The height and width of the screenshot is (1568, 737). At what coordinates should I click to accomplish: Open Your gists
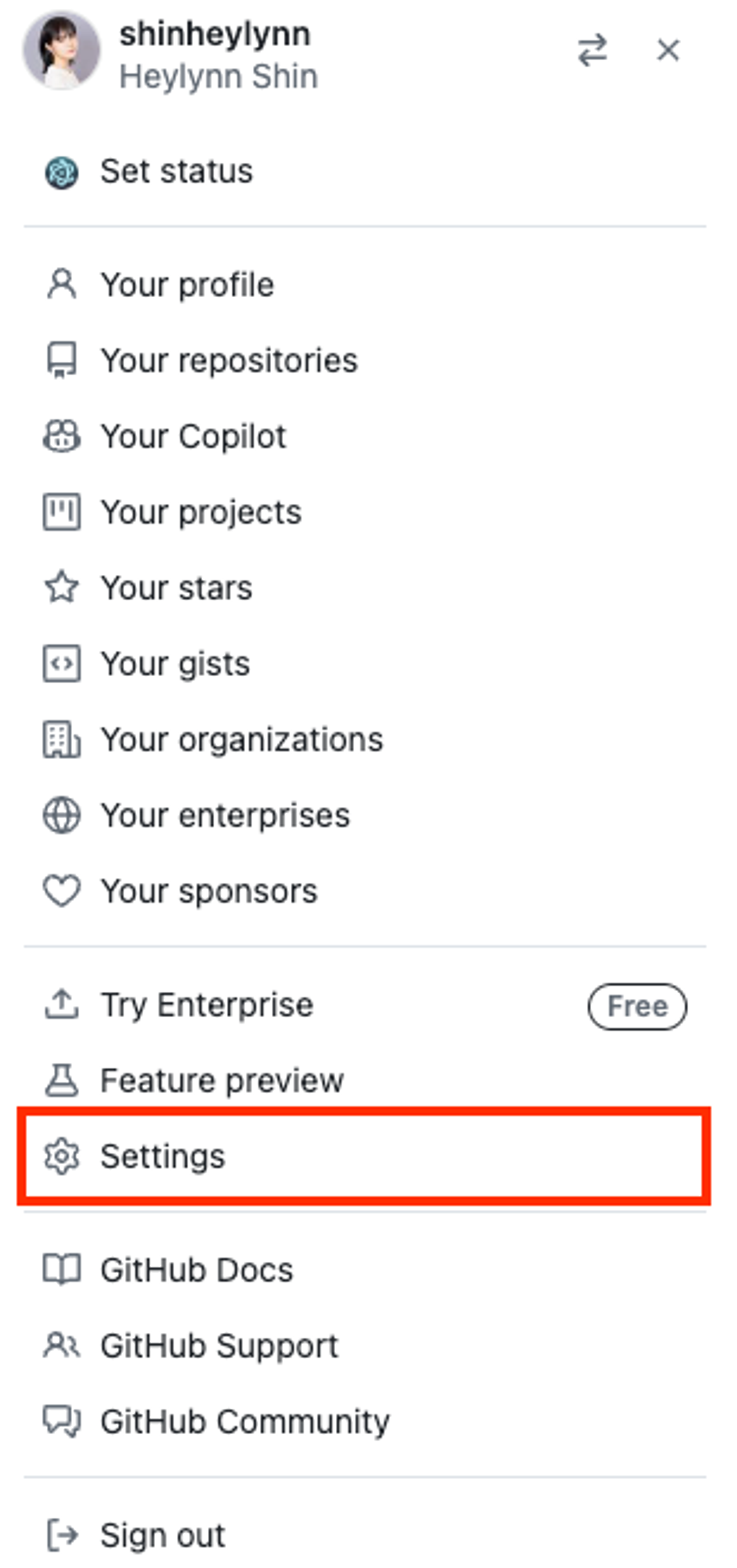pos(175,663)
